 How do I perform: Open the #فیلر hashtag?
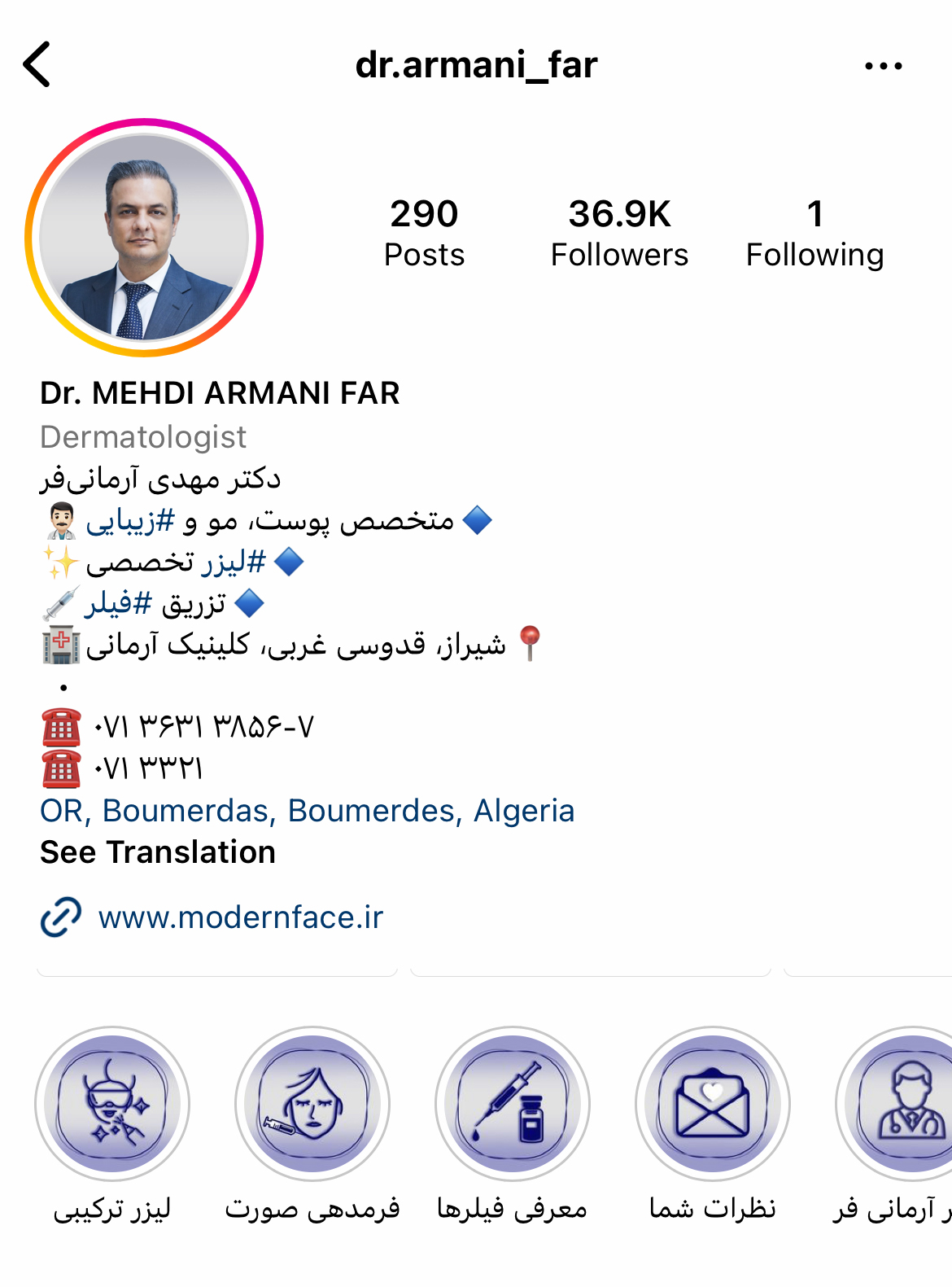[x=119, y=603]
